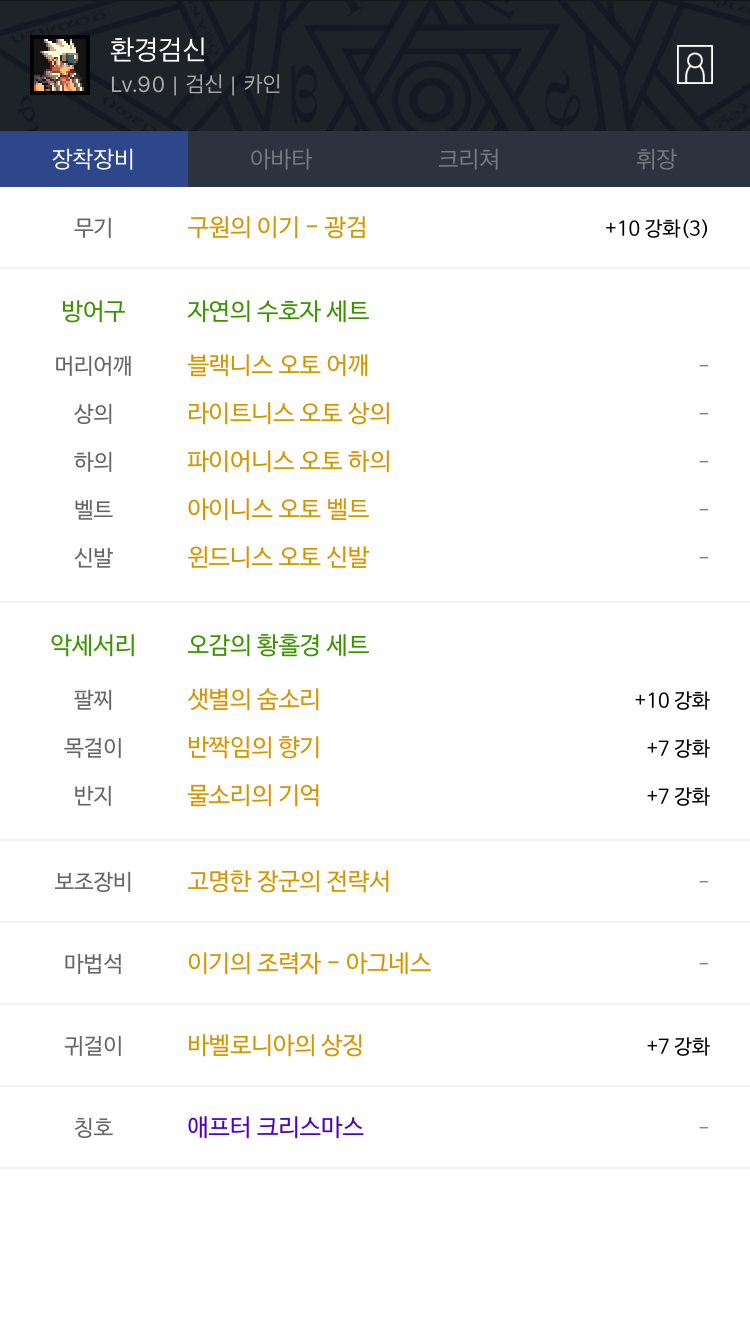Open ring 물소리의 기억

click(x=254, y=795)
